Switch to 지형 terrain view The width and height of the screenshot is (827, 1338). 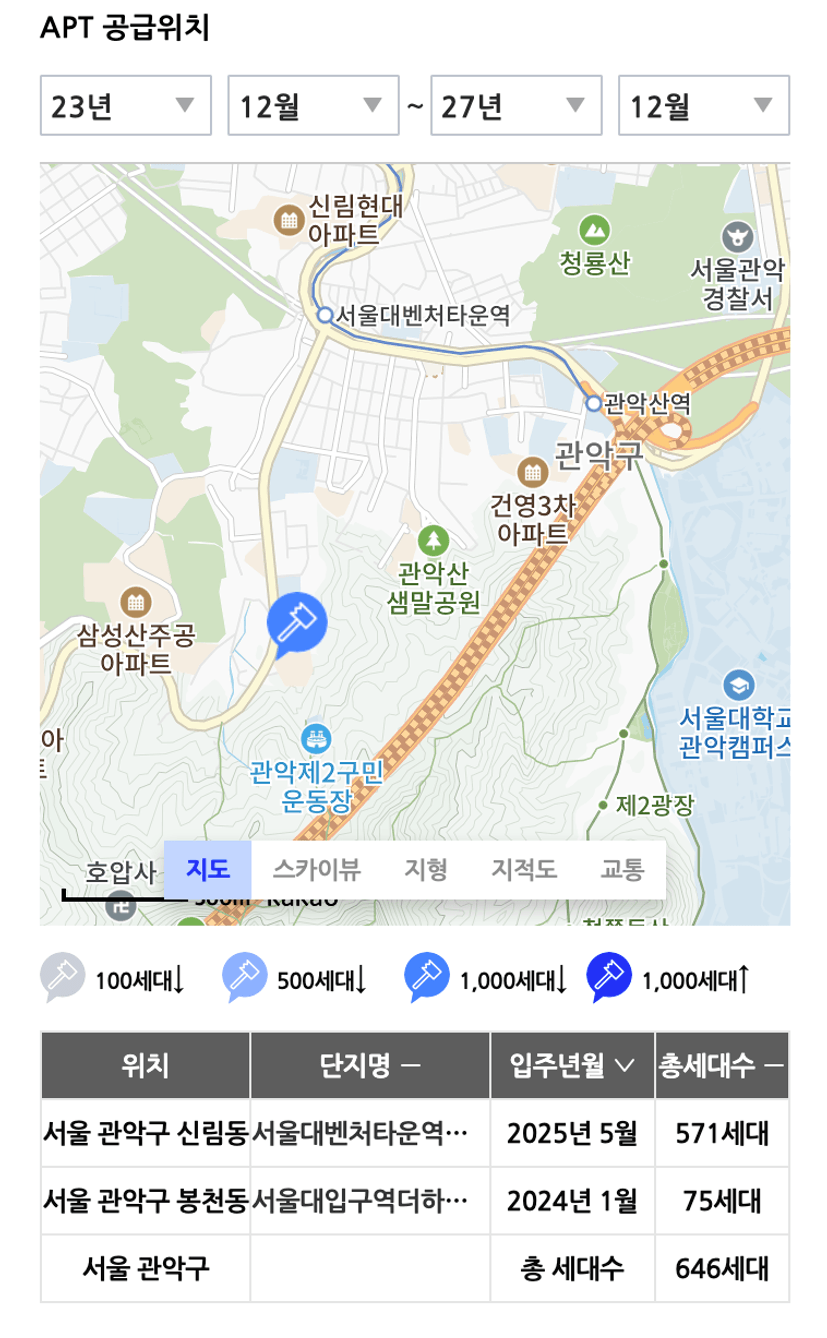(x=426, y=869)
